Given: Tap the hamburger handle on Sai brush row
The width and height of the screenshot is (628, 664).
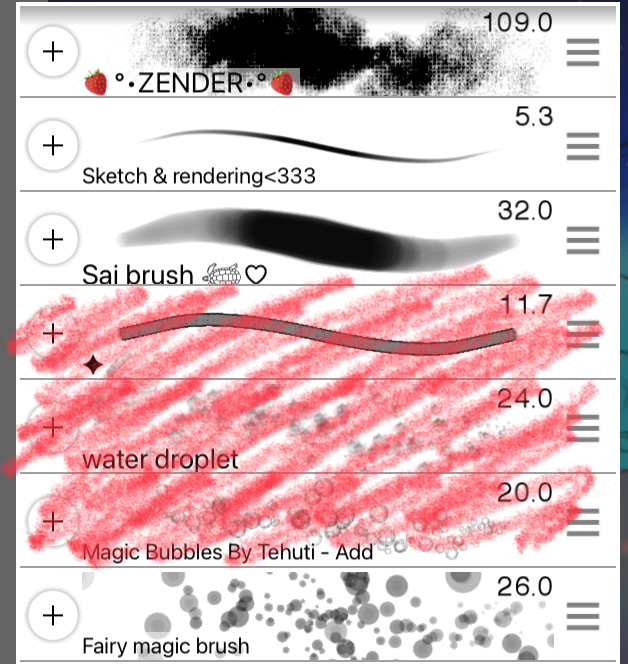Looking at the screenshot, I should tap(583, 240).
